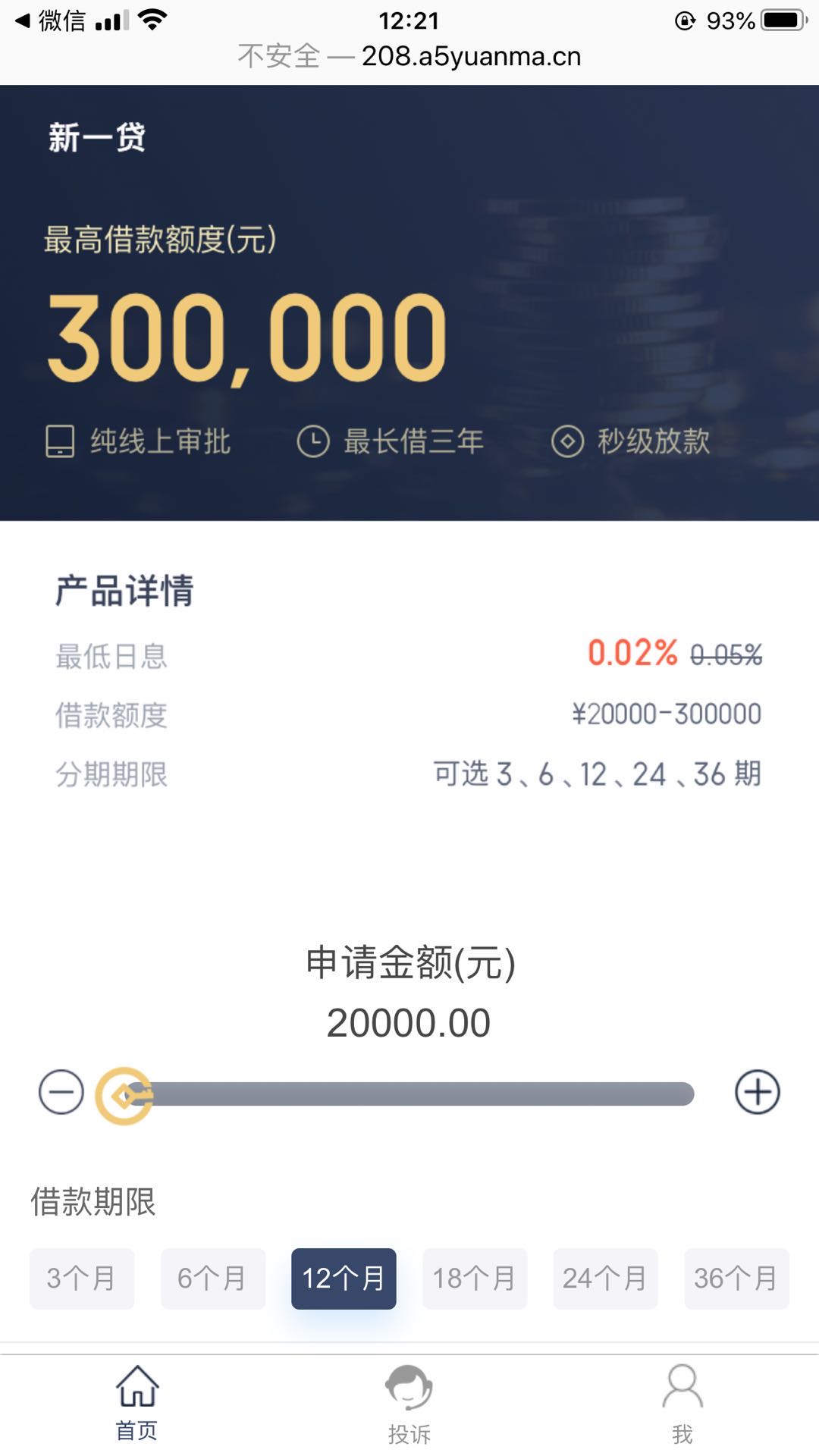Choose the 6个月 loan term

click(x=212, y=1279)
